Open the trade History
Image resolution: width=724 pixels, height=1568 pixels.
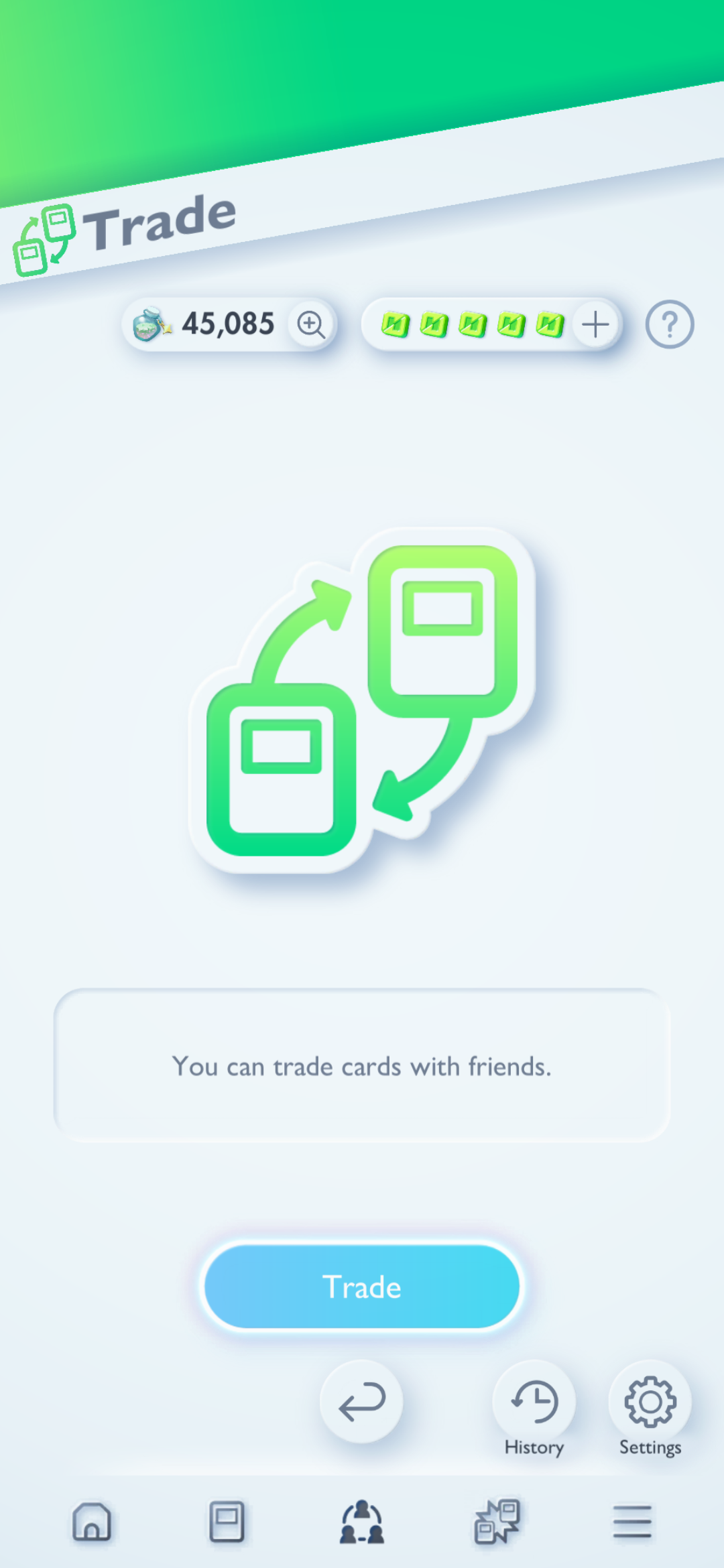[534, 1402]
